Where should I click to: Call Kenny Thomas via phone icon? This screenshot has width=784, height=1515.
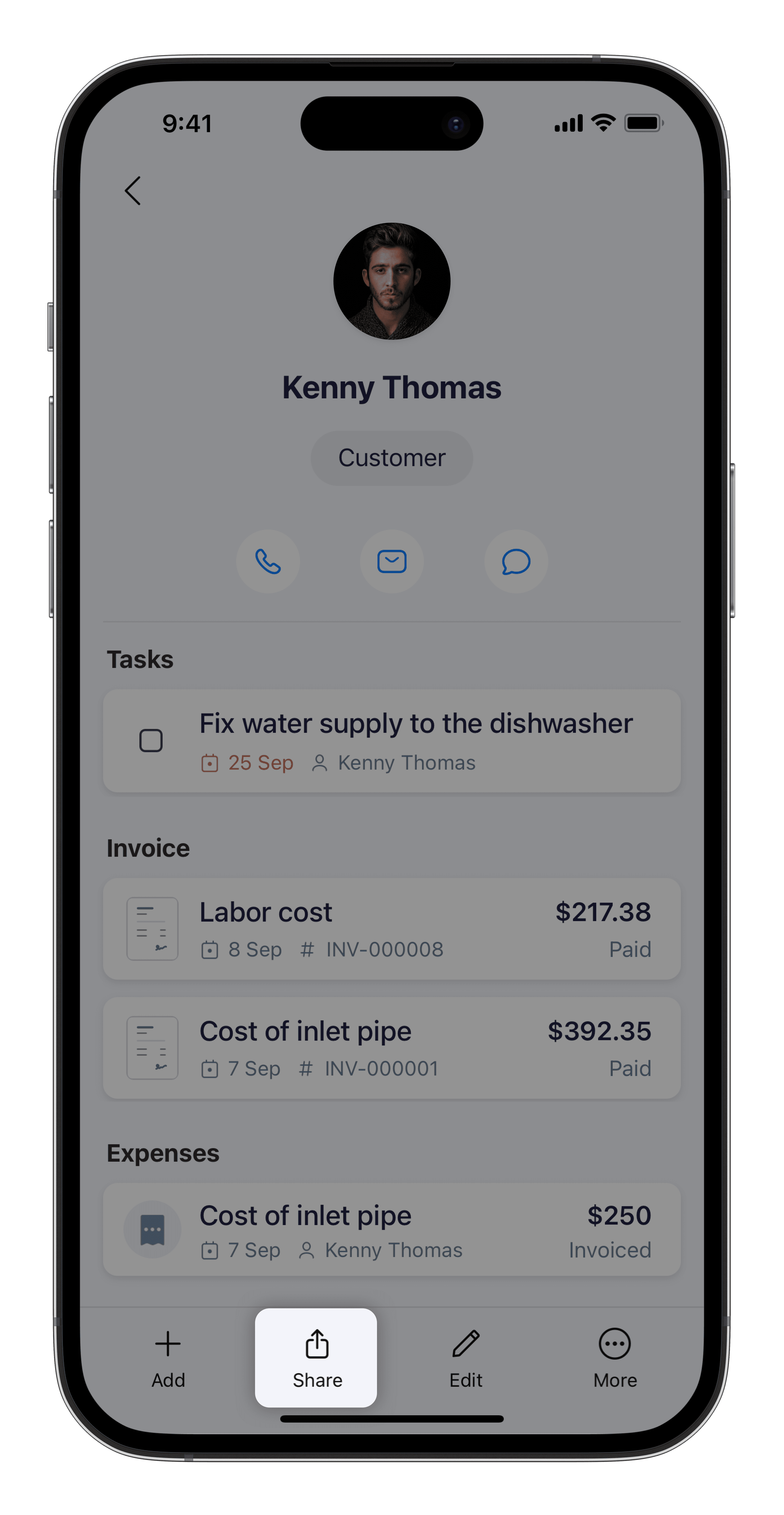tap(268, 562)
